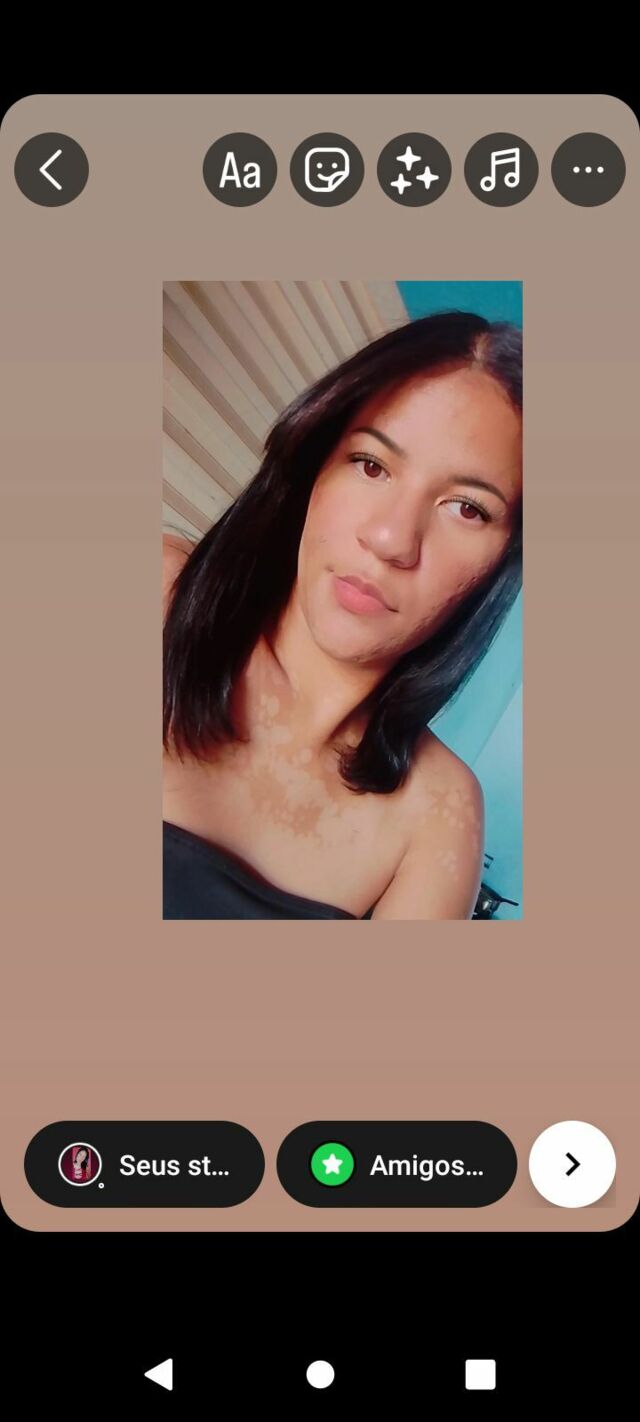
Task: Add text with the Aa tool
Action: [240, 170]
